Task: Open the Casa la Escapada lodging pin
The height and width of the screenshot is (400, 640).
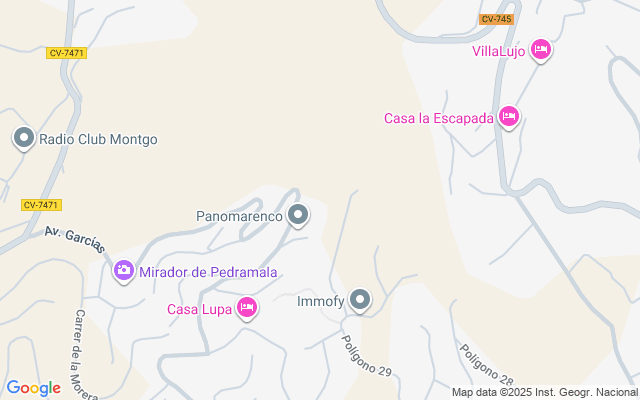Action: coord(509,118)
